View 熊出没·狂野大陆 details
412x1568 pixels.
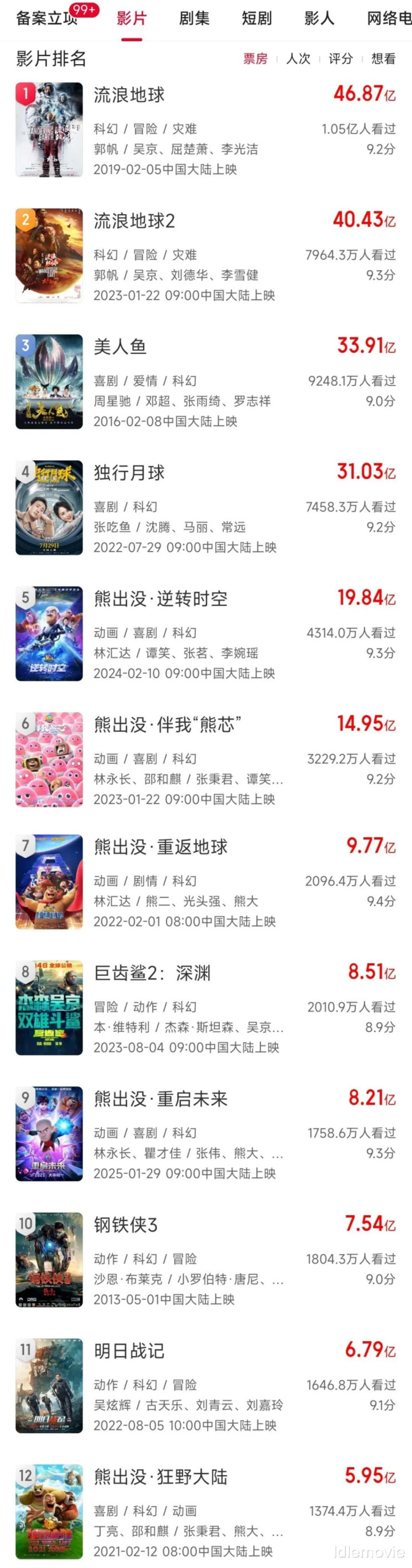(161, 1478)
